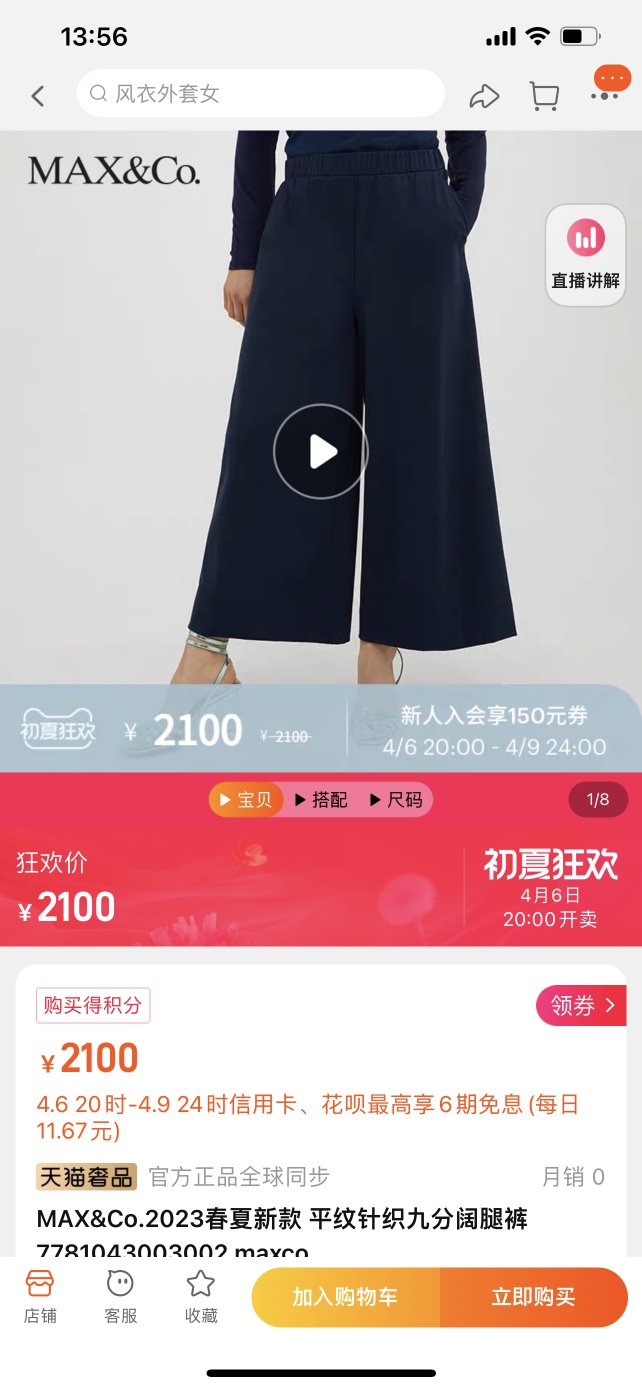Open 直播讲解 live explanation
Image resolution: width=642 pixels, height=1389 pixels.
coord(585,255)
